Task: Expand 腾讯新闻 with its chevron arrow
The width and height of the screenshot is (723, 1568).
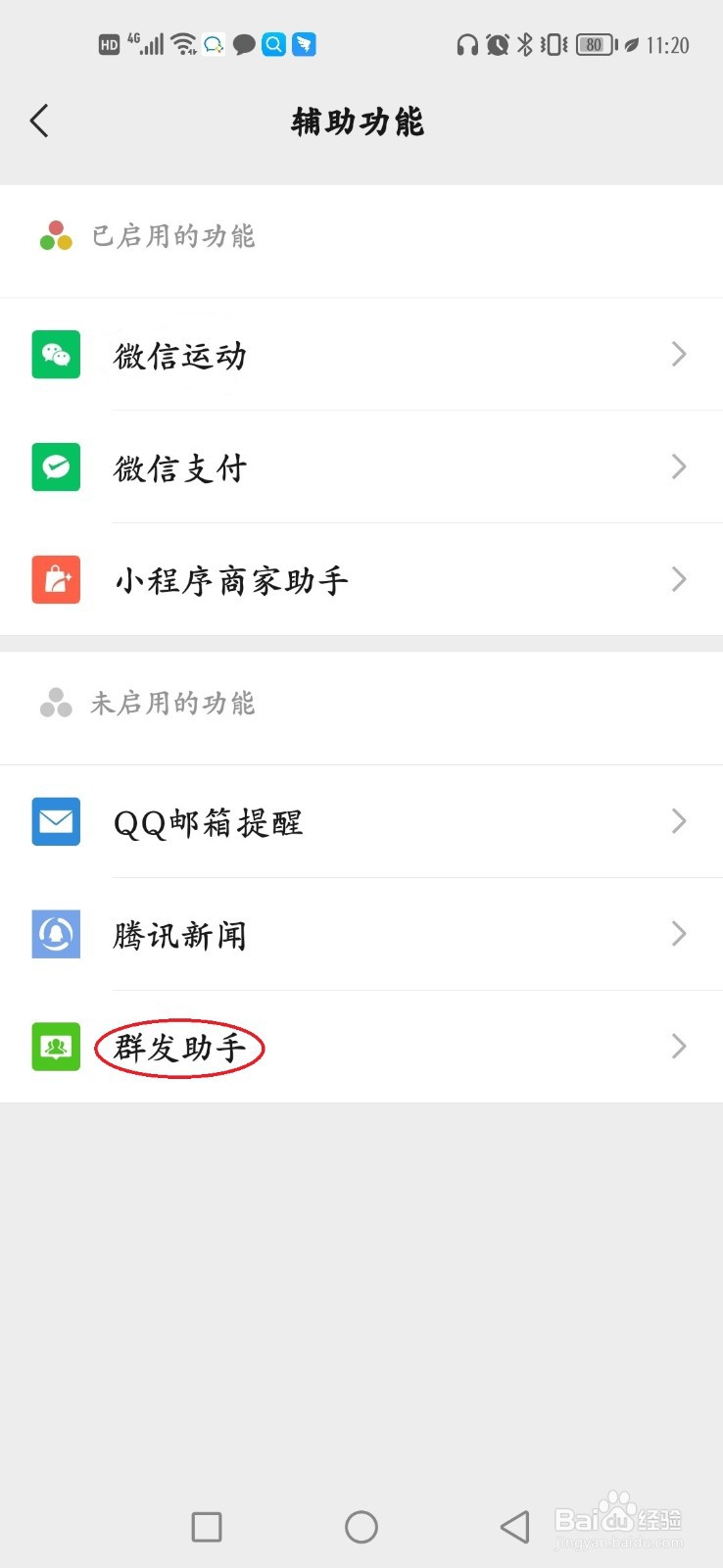Action: pyautogui.click(x=678, y=934)
